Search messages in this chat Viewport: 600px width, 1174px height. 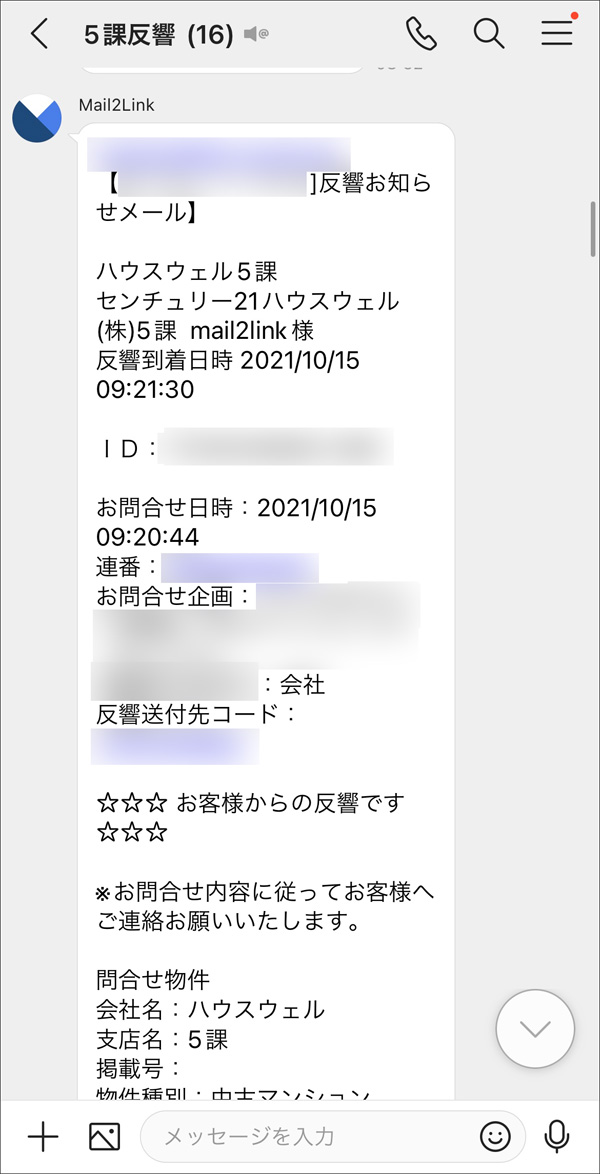tap(488, 34)
